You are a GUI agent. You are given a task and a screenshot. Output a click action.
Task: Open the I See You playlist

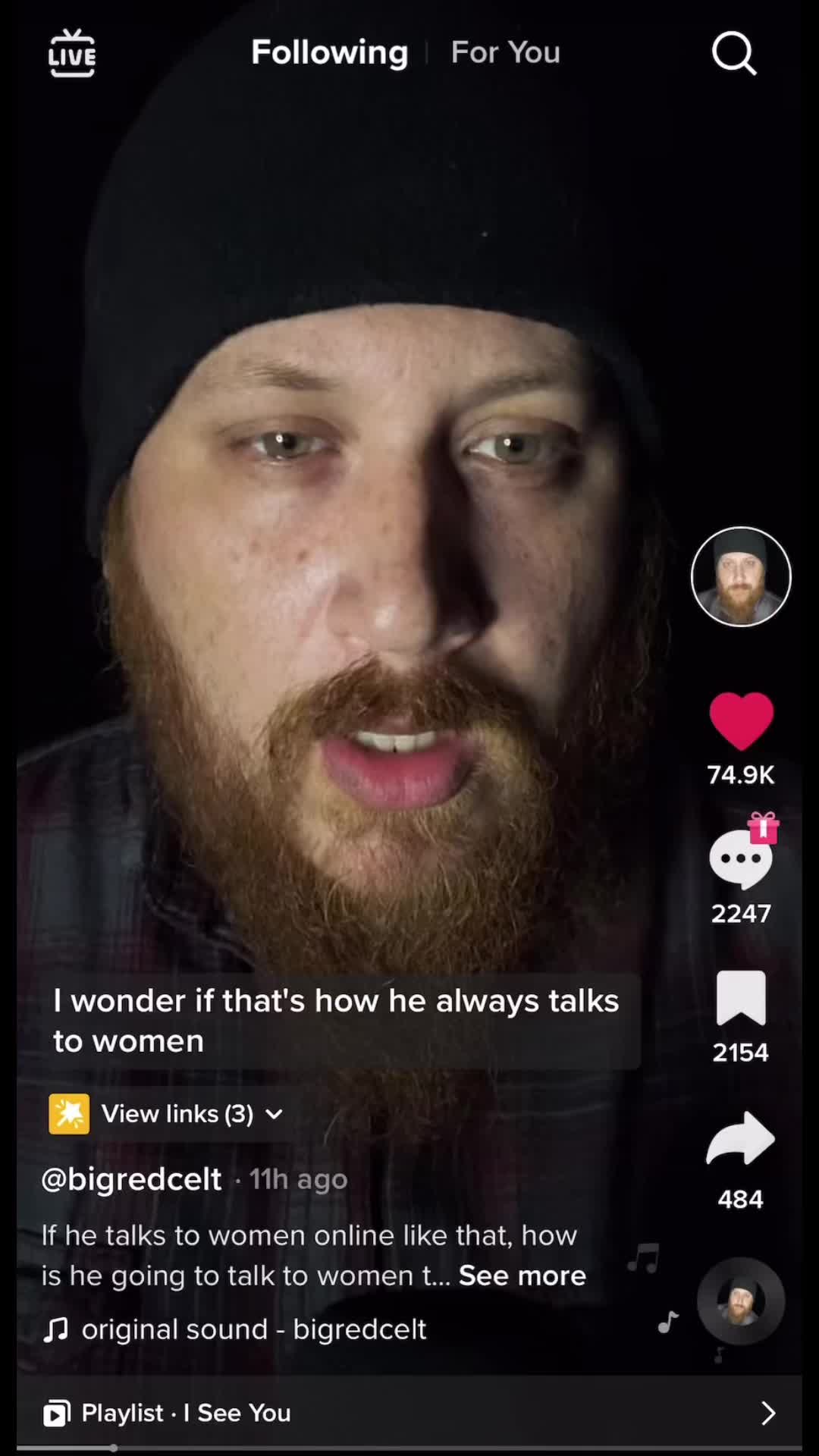[x=409, y=1414]
